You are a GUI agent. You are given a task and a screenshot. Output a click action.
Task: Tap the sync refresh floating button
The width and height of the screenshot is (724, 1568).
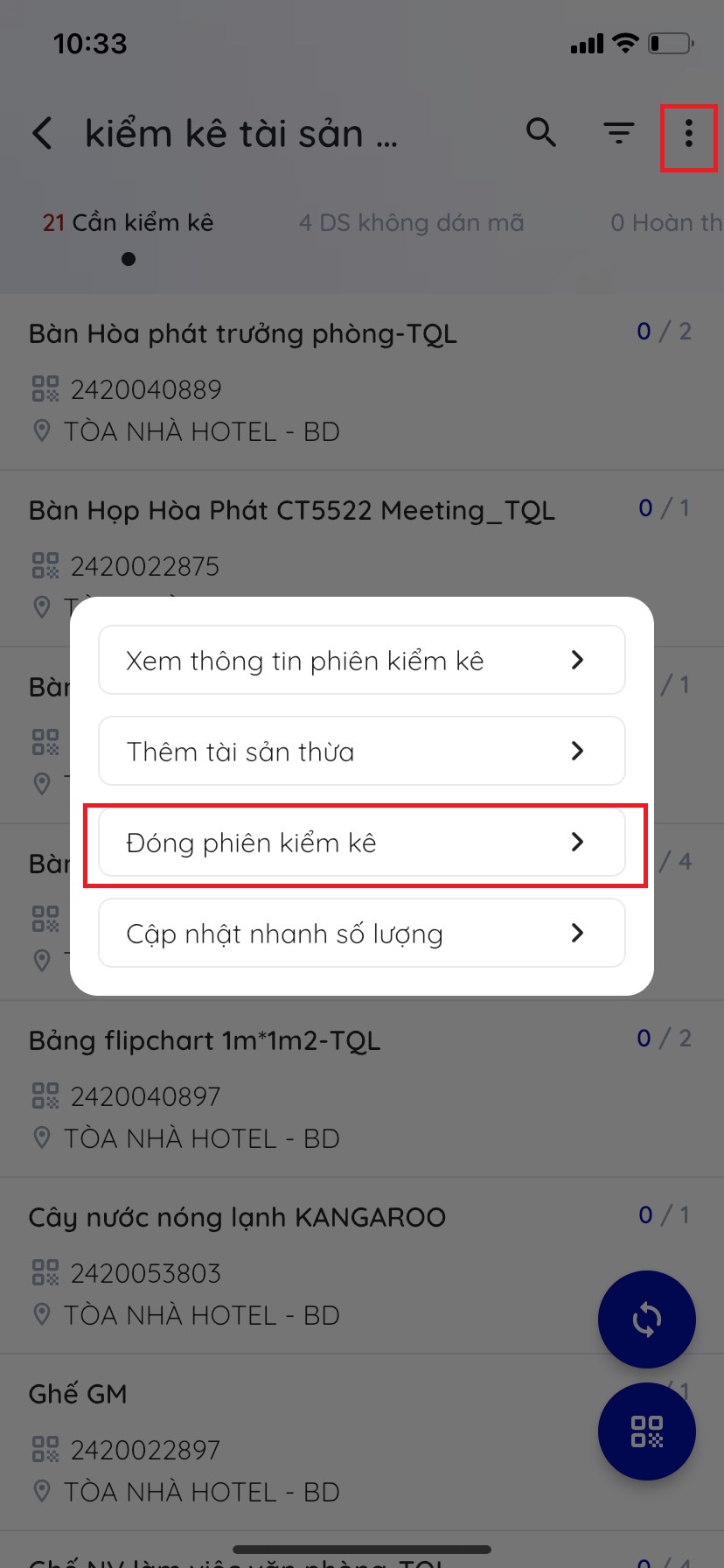[x=647, y=1319]
